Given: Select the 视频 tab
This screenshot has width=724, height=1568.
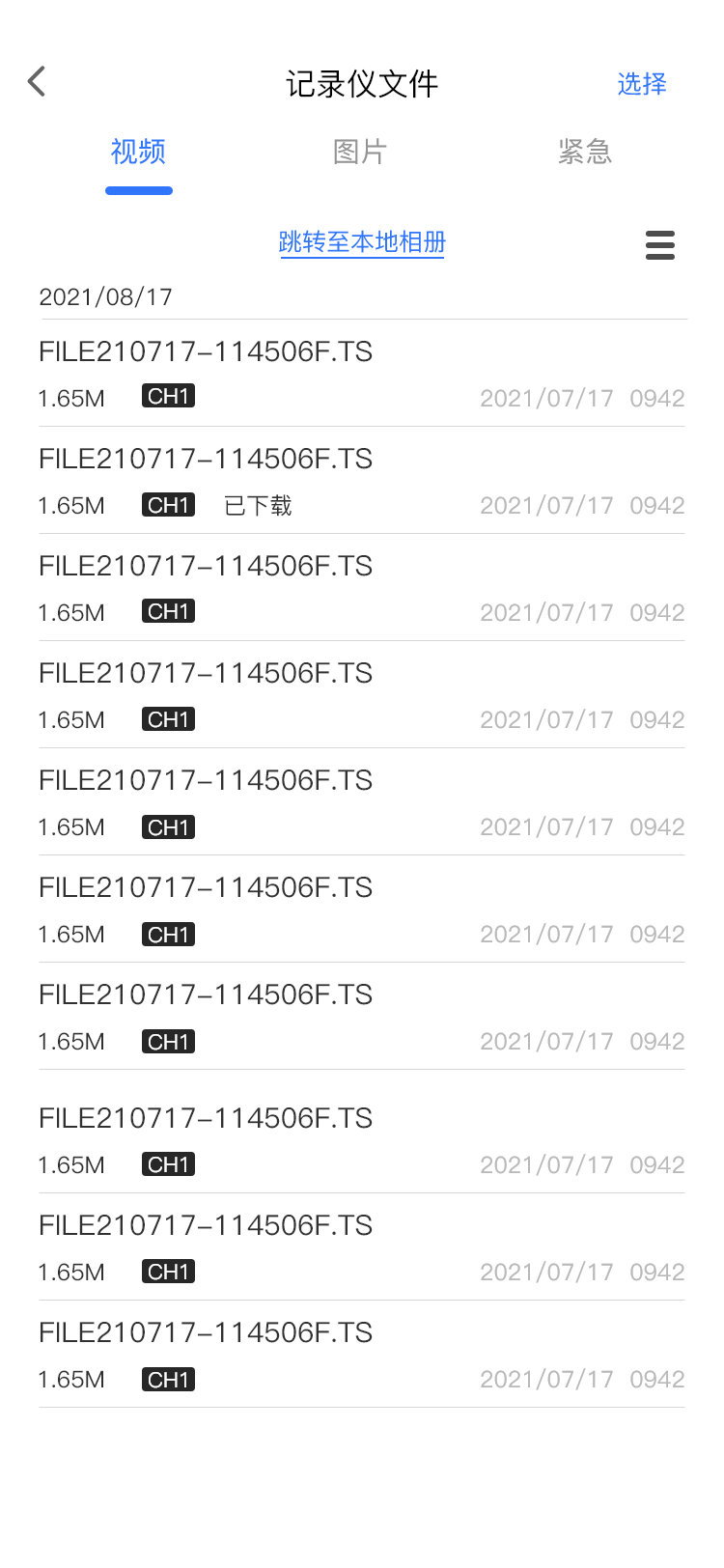Looking at the screenshot, I should coord(138,152).
